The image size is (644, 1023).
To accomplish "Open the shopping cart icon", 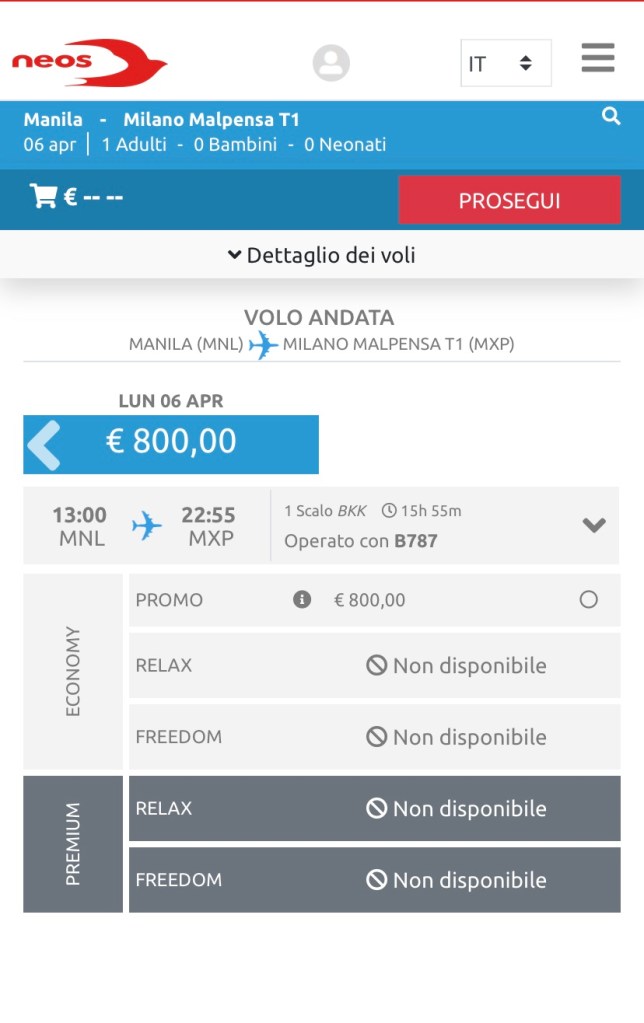I will pos(43,197).
